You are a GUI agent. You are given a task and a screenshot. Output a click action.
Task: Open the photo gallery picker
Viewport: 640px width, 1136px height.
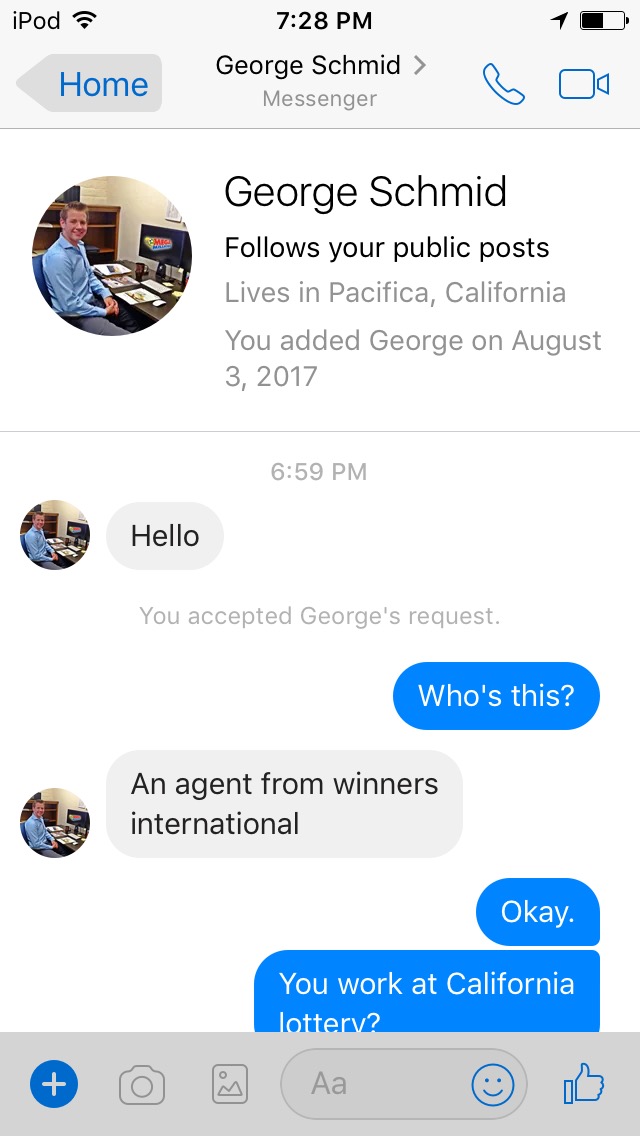click(229, 1084)
